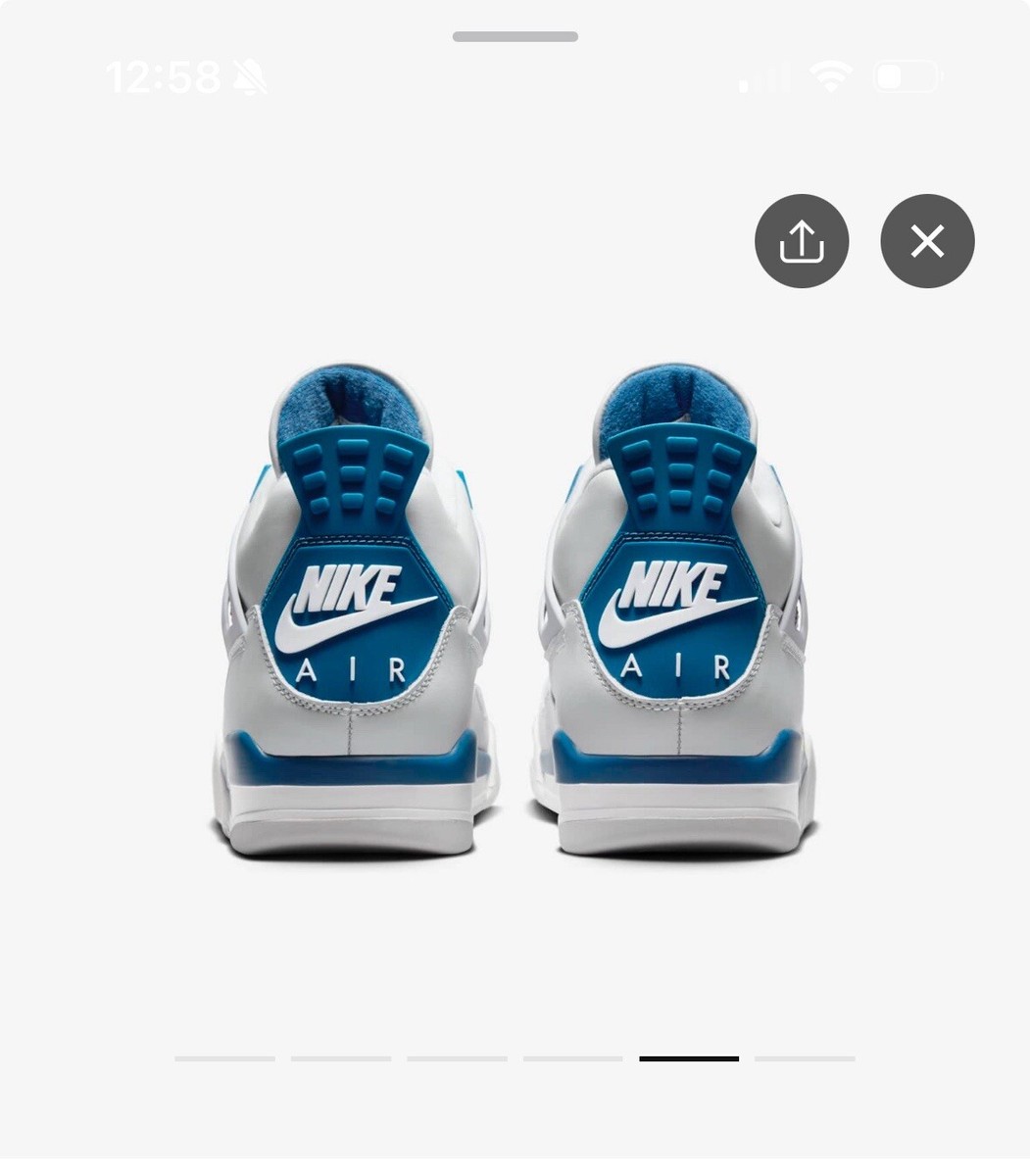Jump to the last image via its indicator

(x=805, y=1058)
